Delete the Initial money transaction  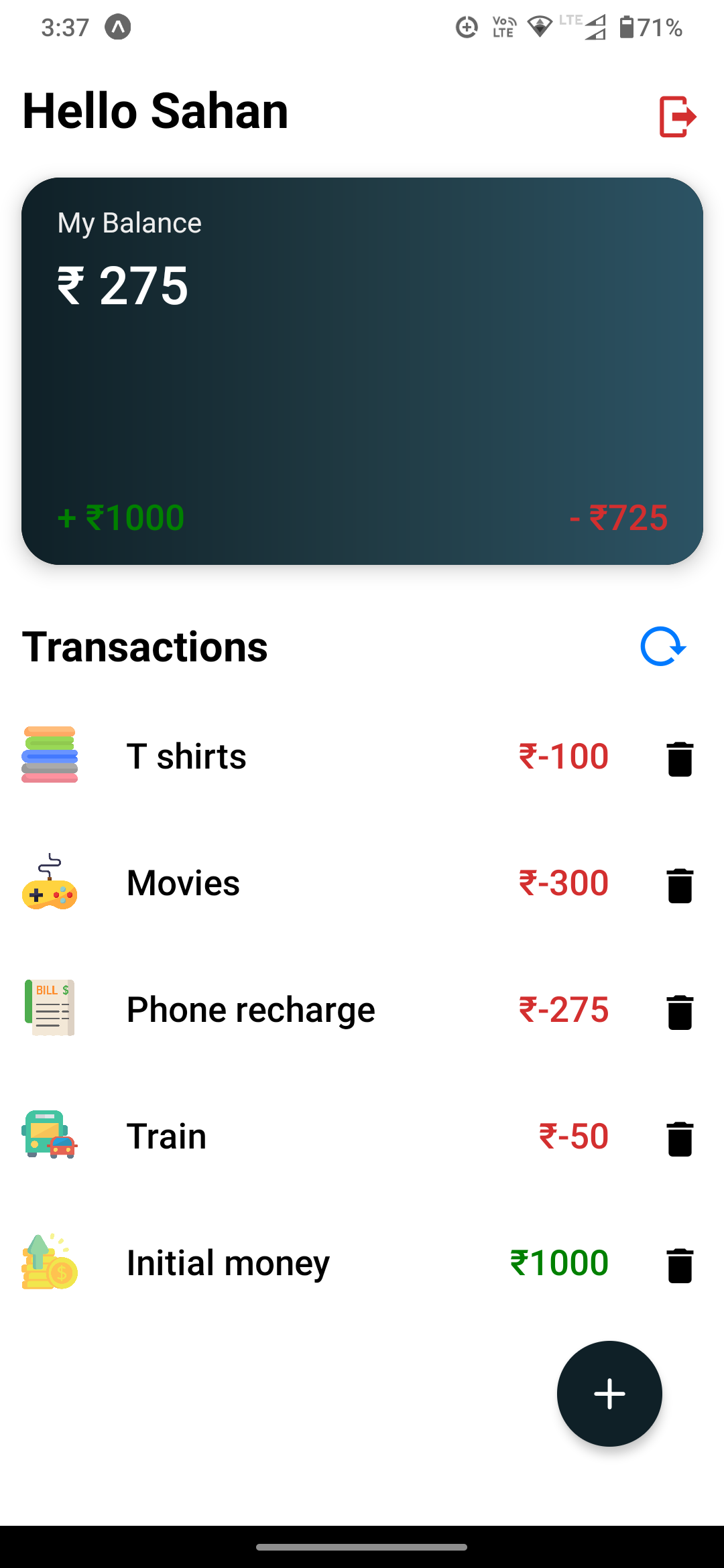pos(679,1266)
